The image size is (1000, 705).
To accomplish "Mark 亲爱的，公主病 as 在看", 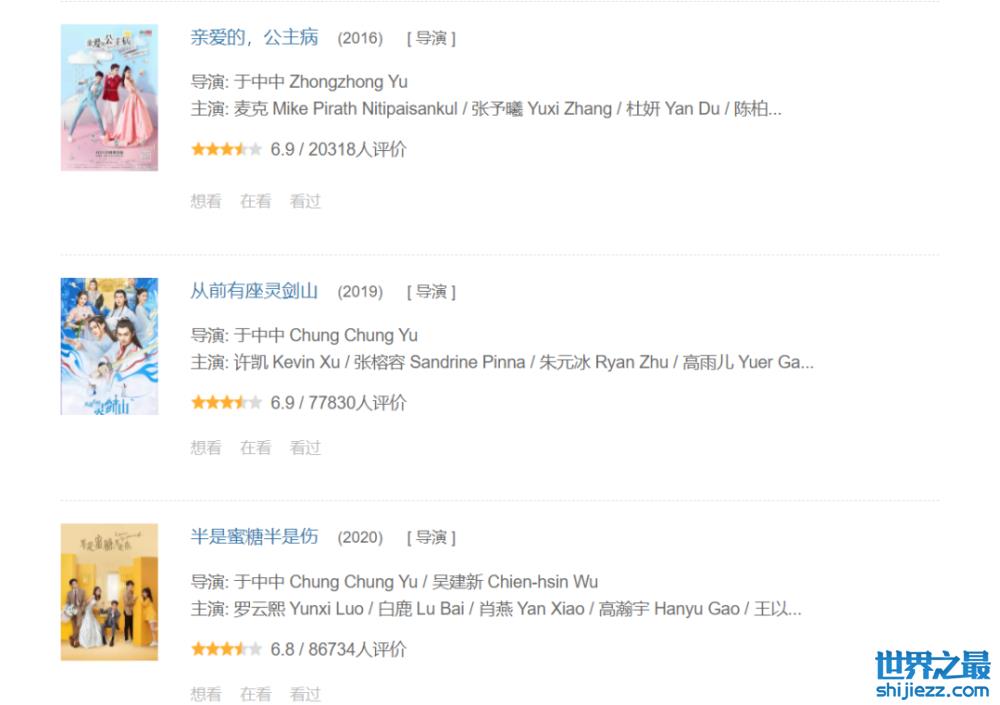I will point(255,201).
